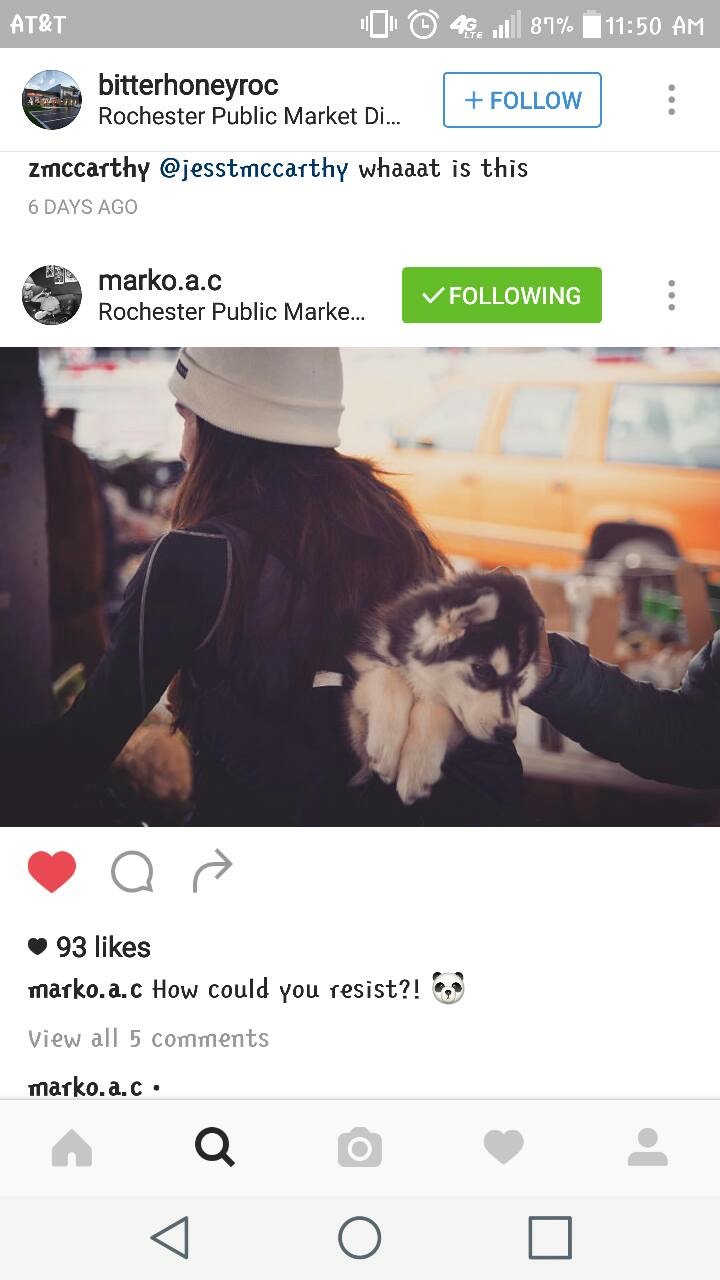The width and height of the screenshot is (720, 1280).
Task: View the 93 likes list
Action: pyautogui.click(x=90, y=946)
